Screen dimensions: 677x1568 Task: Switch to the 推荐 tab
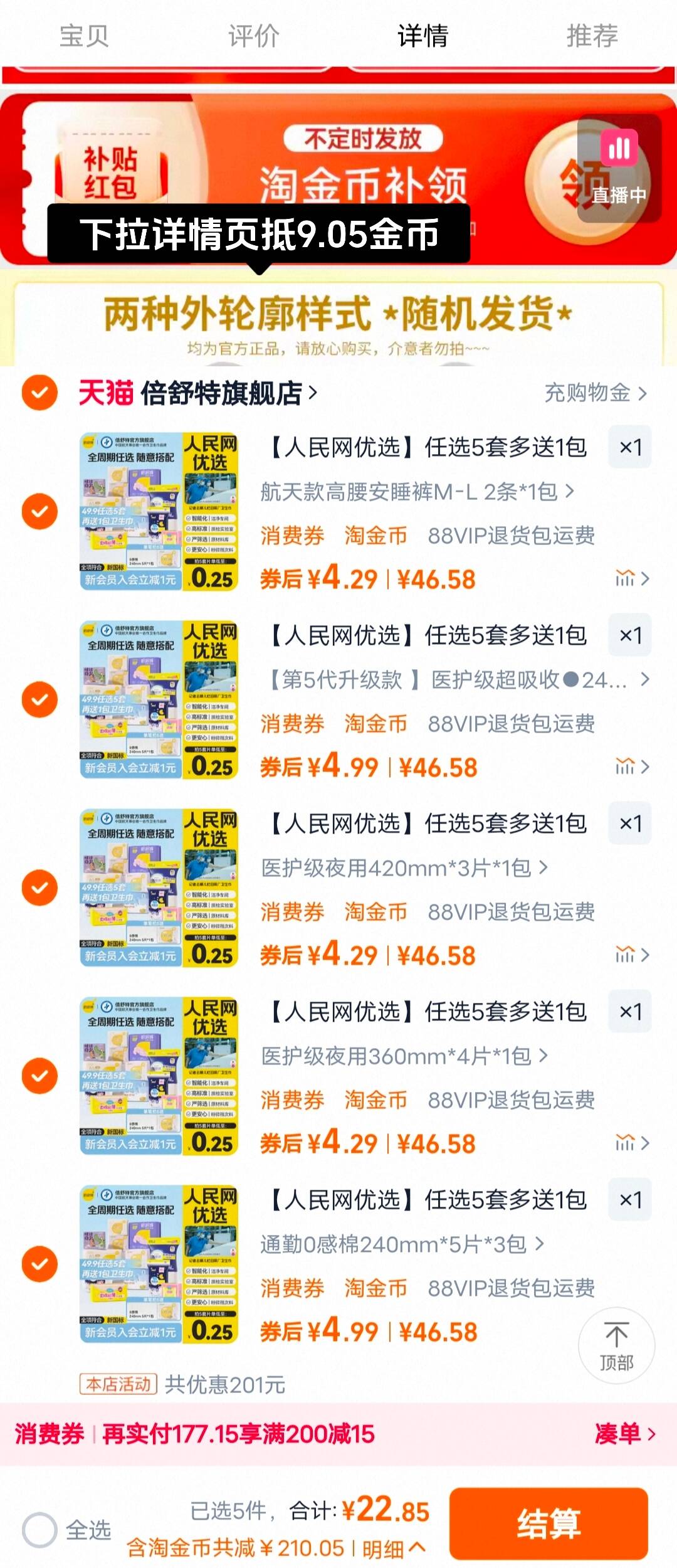[x=592, y=36]
